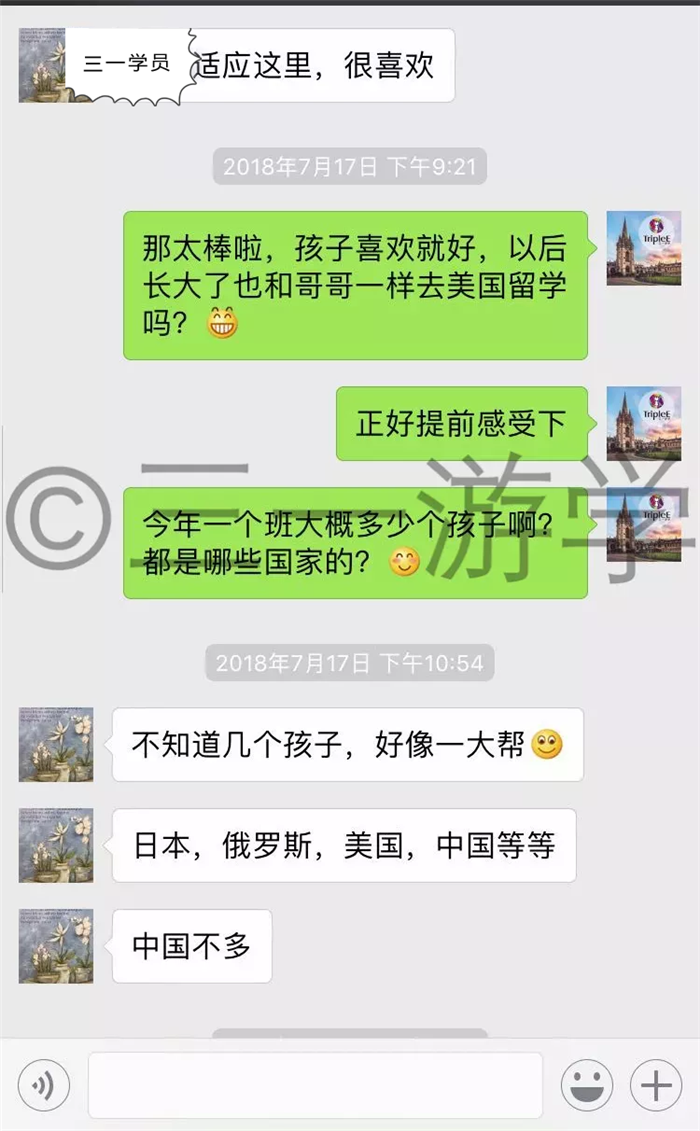Tap the TripleE avatar beside 正好提前感受下
700x1131 pixels.
pos(644,423)
